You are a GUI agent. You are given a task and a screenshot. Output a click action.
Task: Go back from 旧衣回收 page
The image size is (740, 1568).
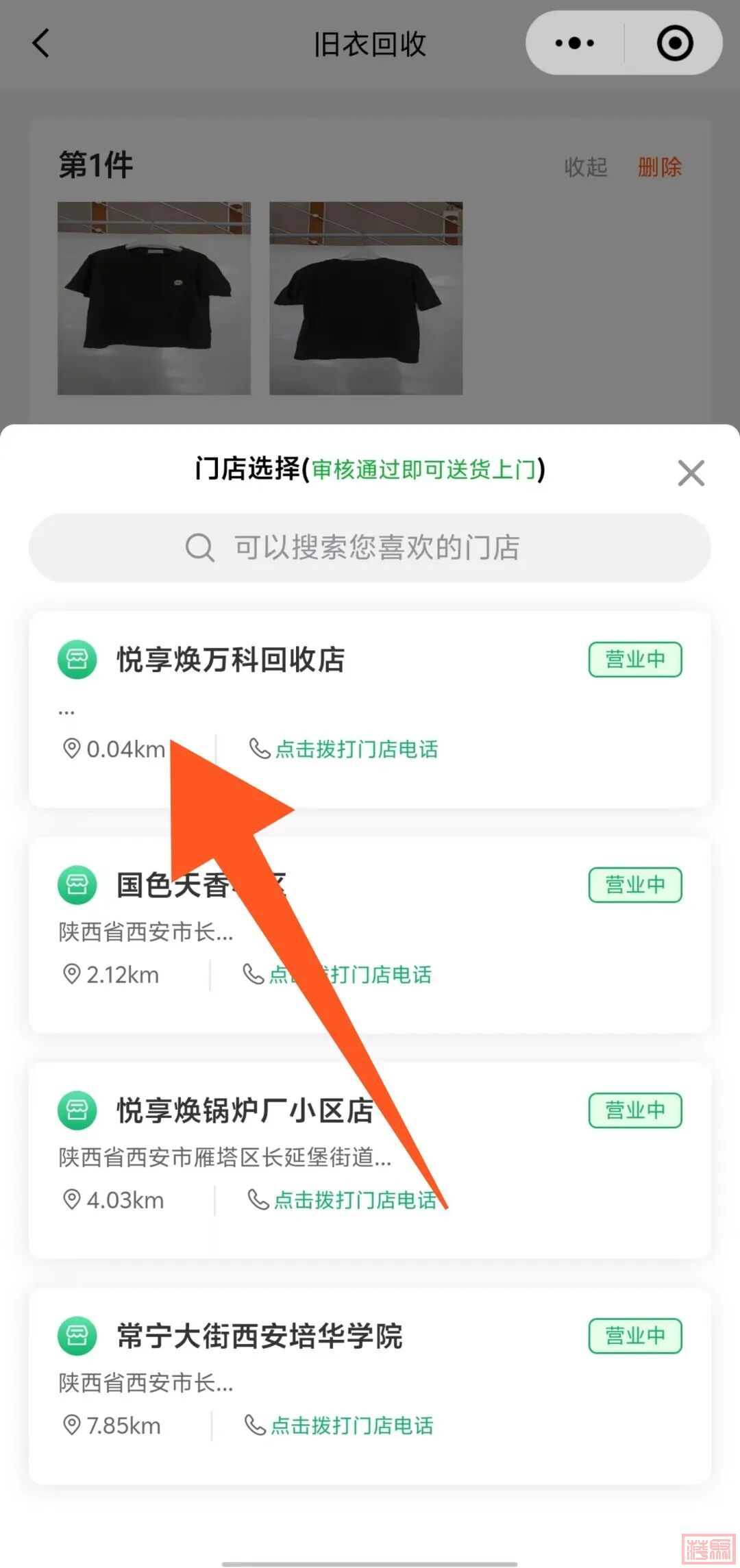tap(41, 43)
